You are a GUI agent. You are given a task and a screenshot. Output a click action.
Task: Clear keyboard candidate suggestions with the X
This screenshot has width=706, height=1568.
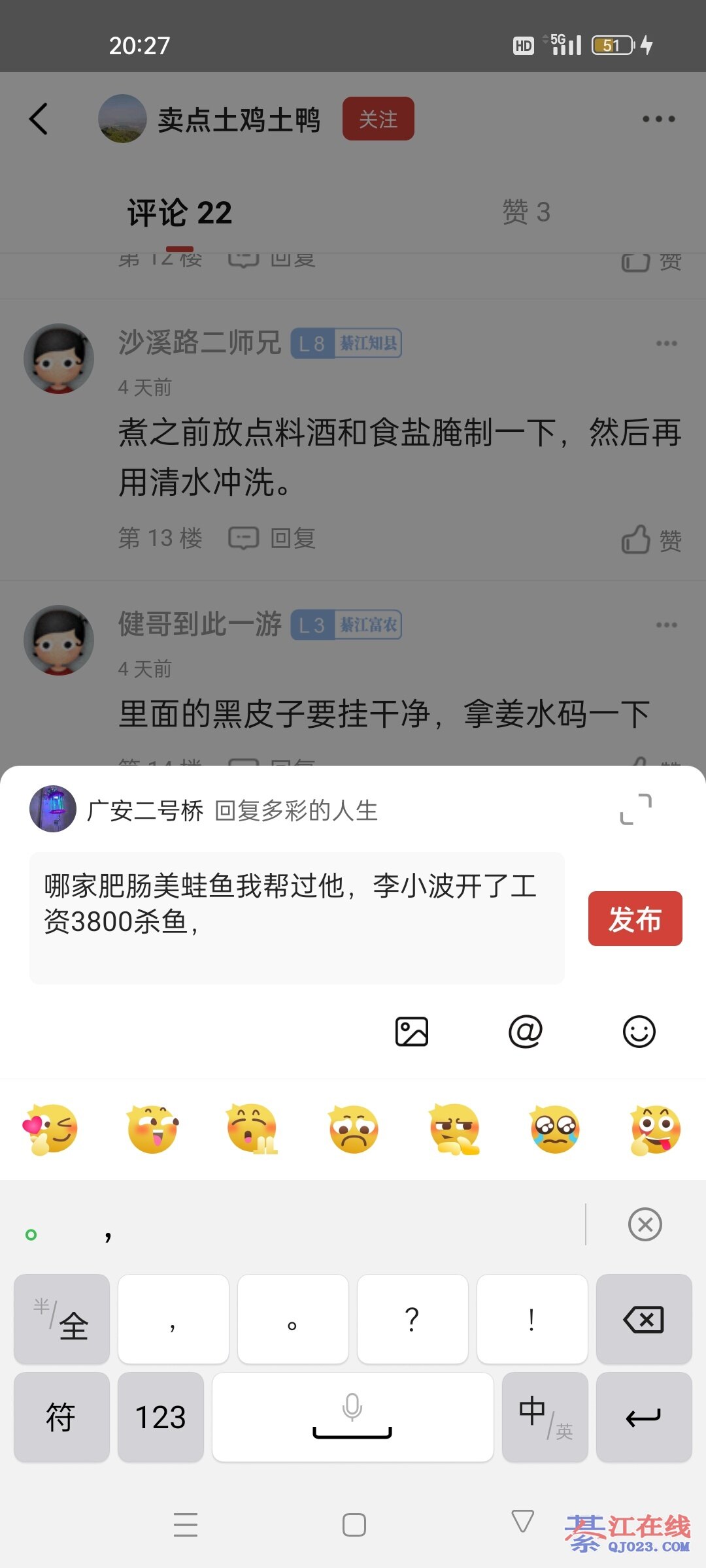coord(645,1224)
